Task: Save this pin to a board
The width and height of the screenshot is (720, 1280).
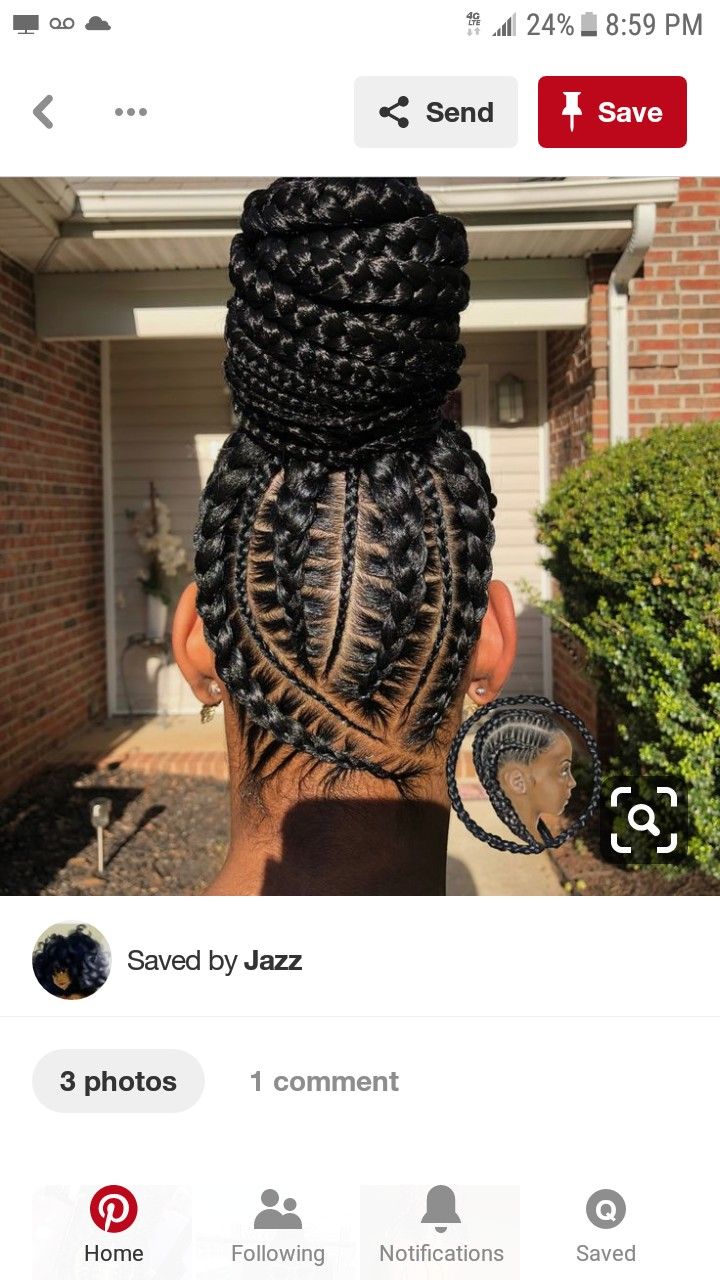Action: click(612, 112)
